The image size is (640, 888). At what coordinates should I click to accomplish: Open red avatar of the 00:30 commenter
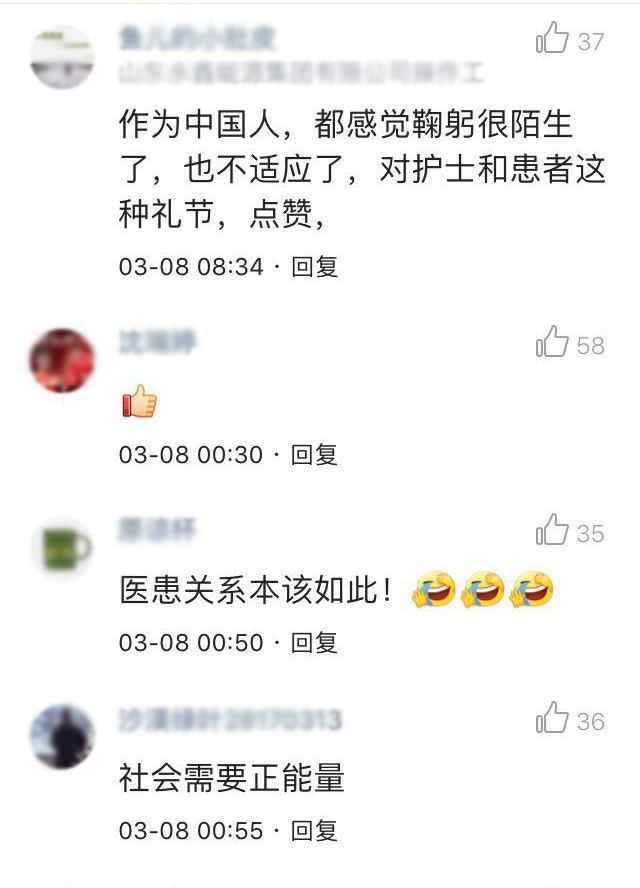pyautogui.click(x=62, y=361)
